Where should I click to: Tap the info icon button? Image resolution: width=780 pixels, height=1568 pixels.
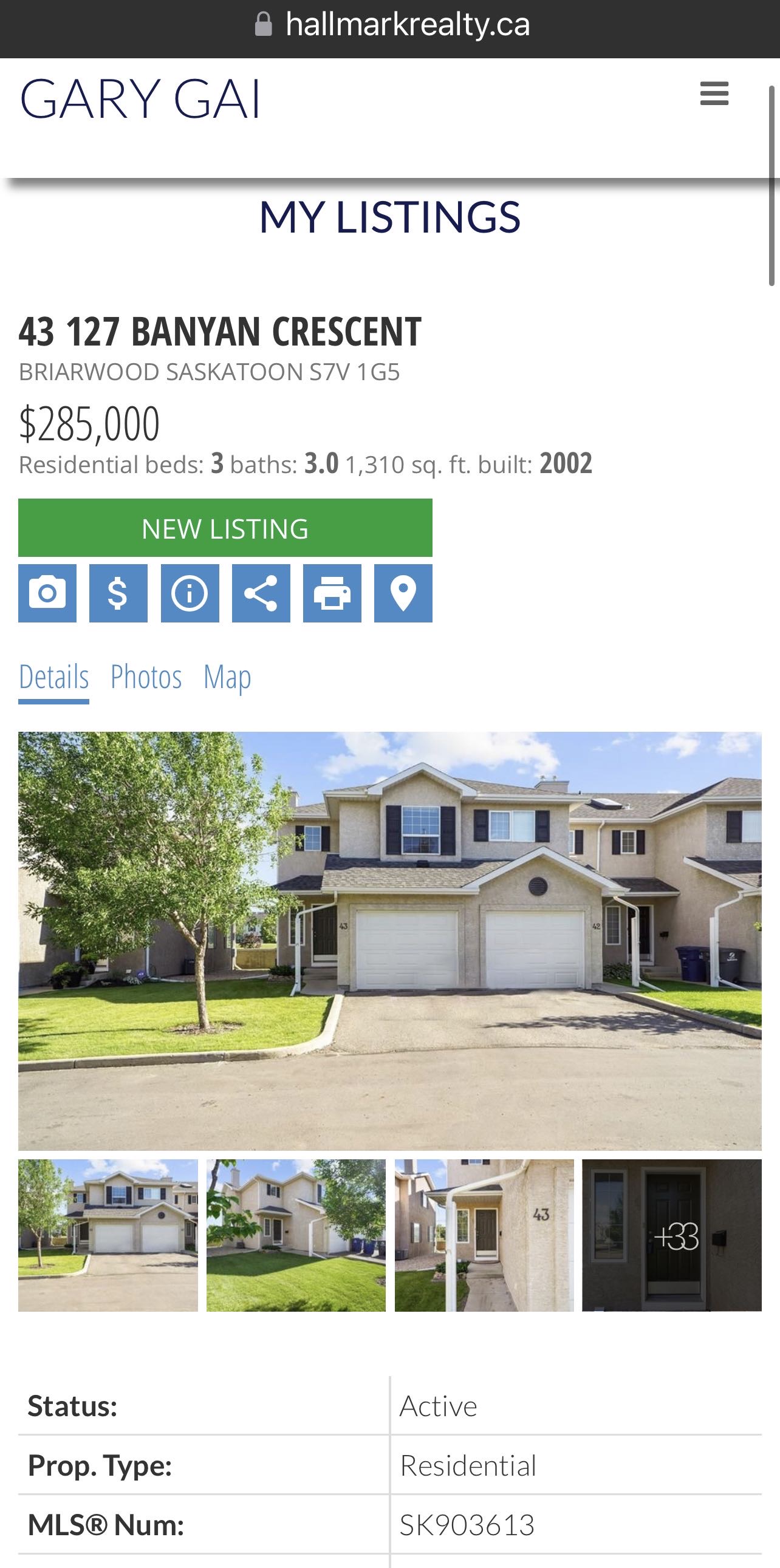pyautogui.click(x=190, y=593)
